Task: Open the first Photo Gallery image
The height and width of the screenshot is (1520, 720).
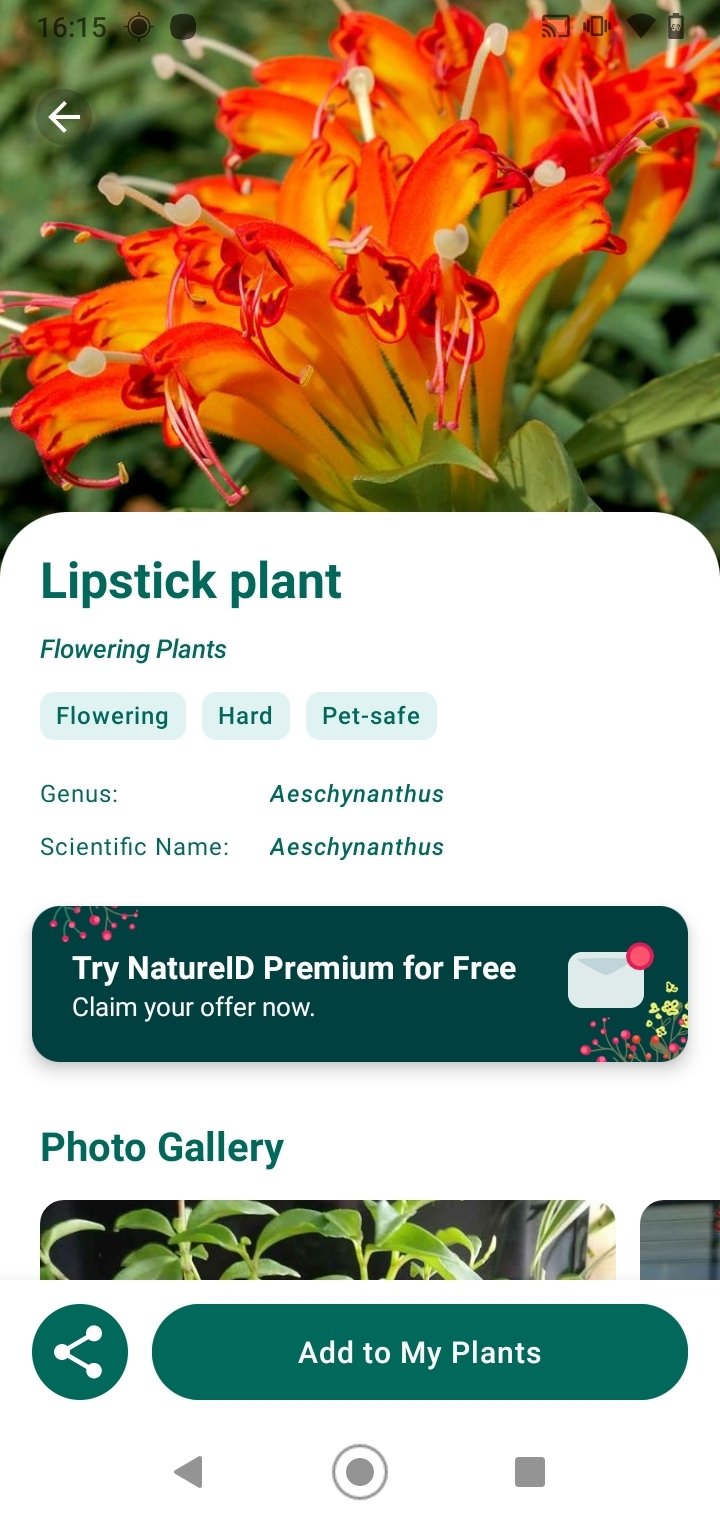Action: pos(328,1240)
